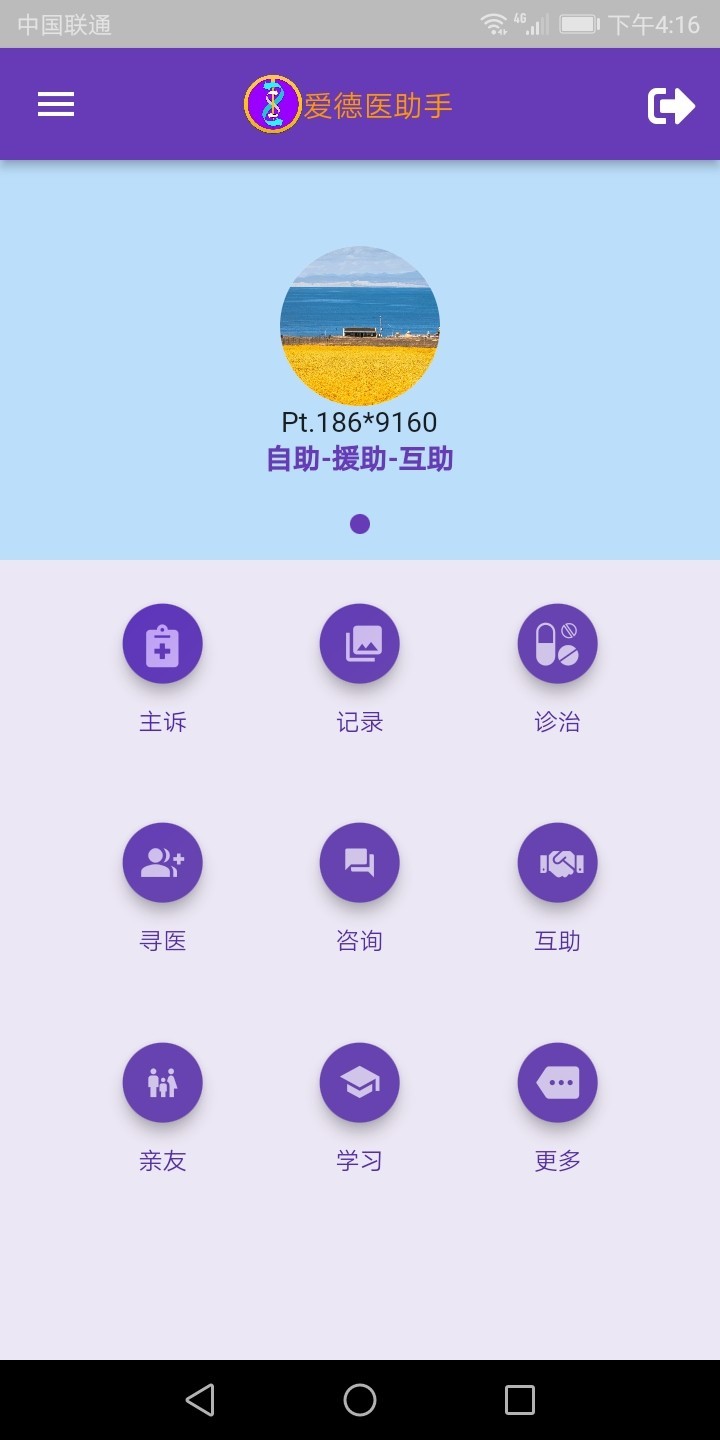This screenshot has width=720, height=1440.
Task: Show 更多 more options
Action: (x=557, y=1083)
